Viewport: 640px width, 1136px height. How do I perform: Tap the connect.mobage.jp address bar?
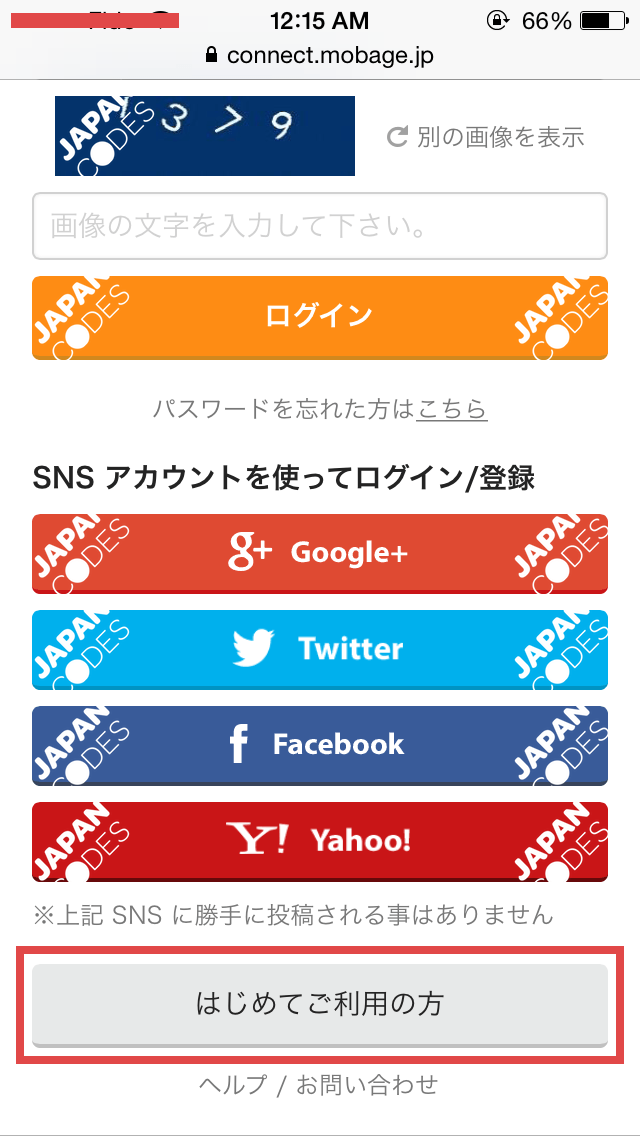click(320, 55)
